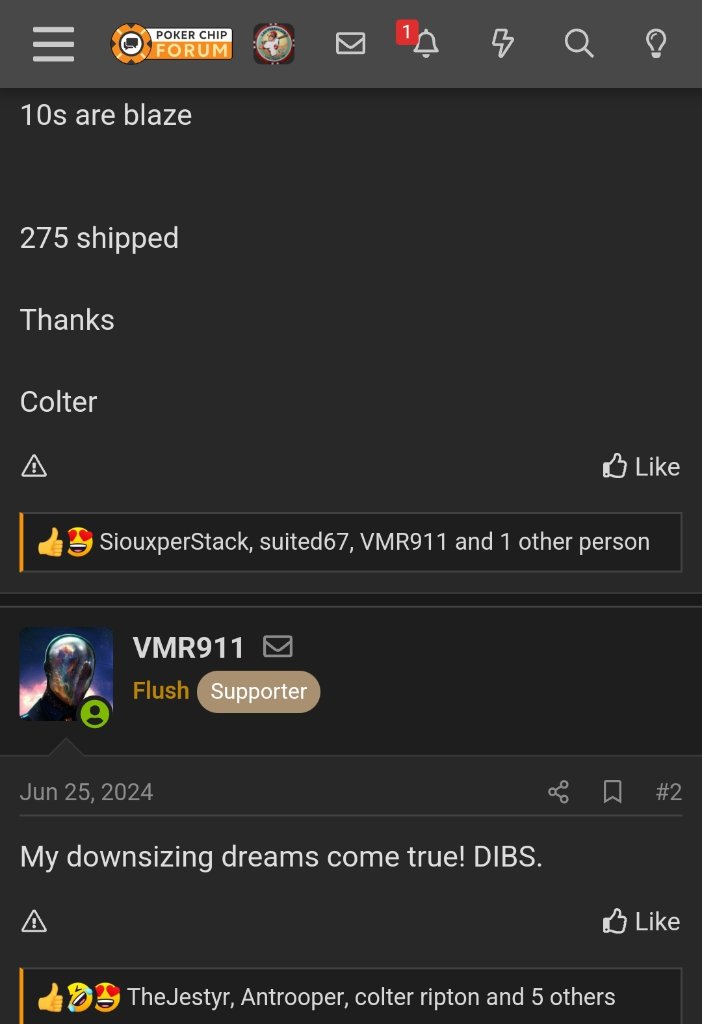Viewport: 702px width, 1024px height.
Task: Open my account avatar menu
Action: [273, 44]
